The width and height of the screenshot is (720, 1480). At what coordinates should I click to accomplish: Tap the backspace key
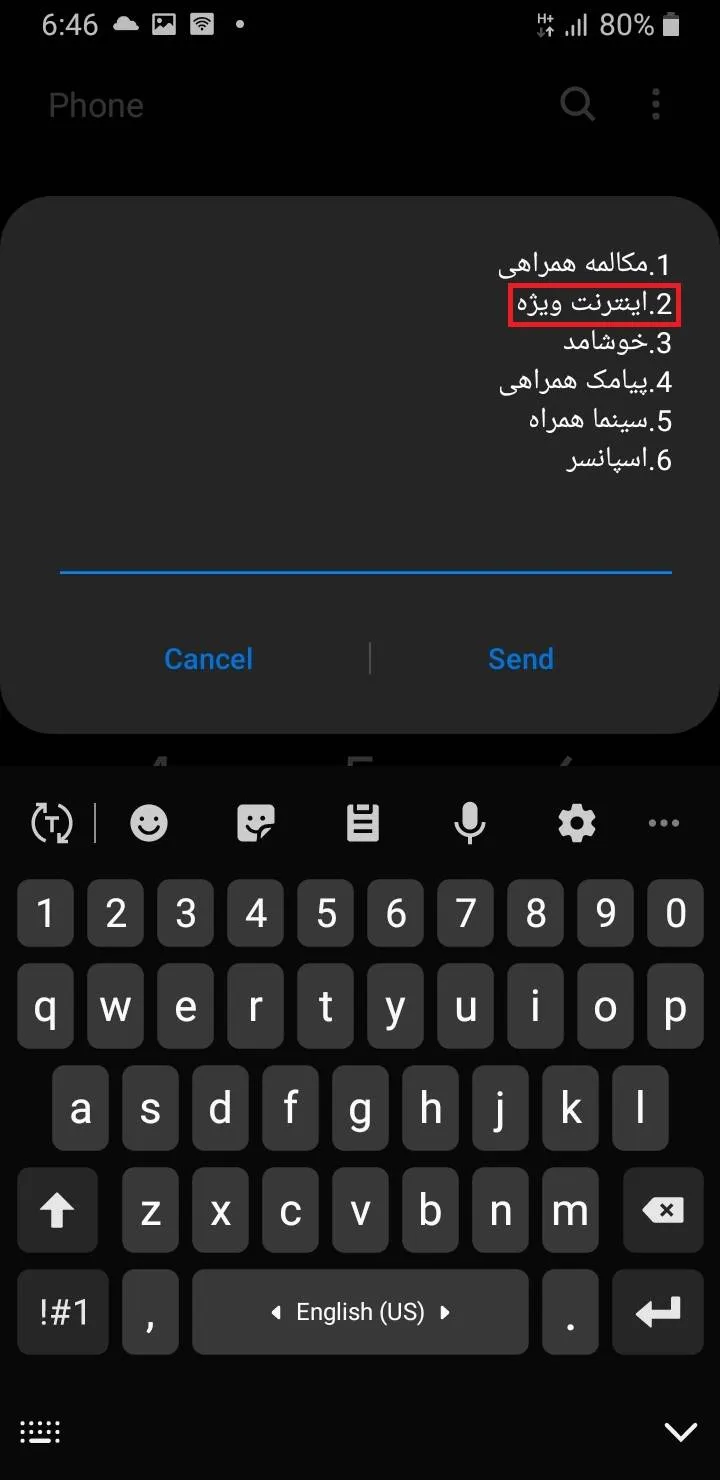[663, 1211]
